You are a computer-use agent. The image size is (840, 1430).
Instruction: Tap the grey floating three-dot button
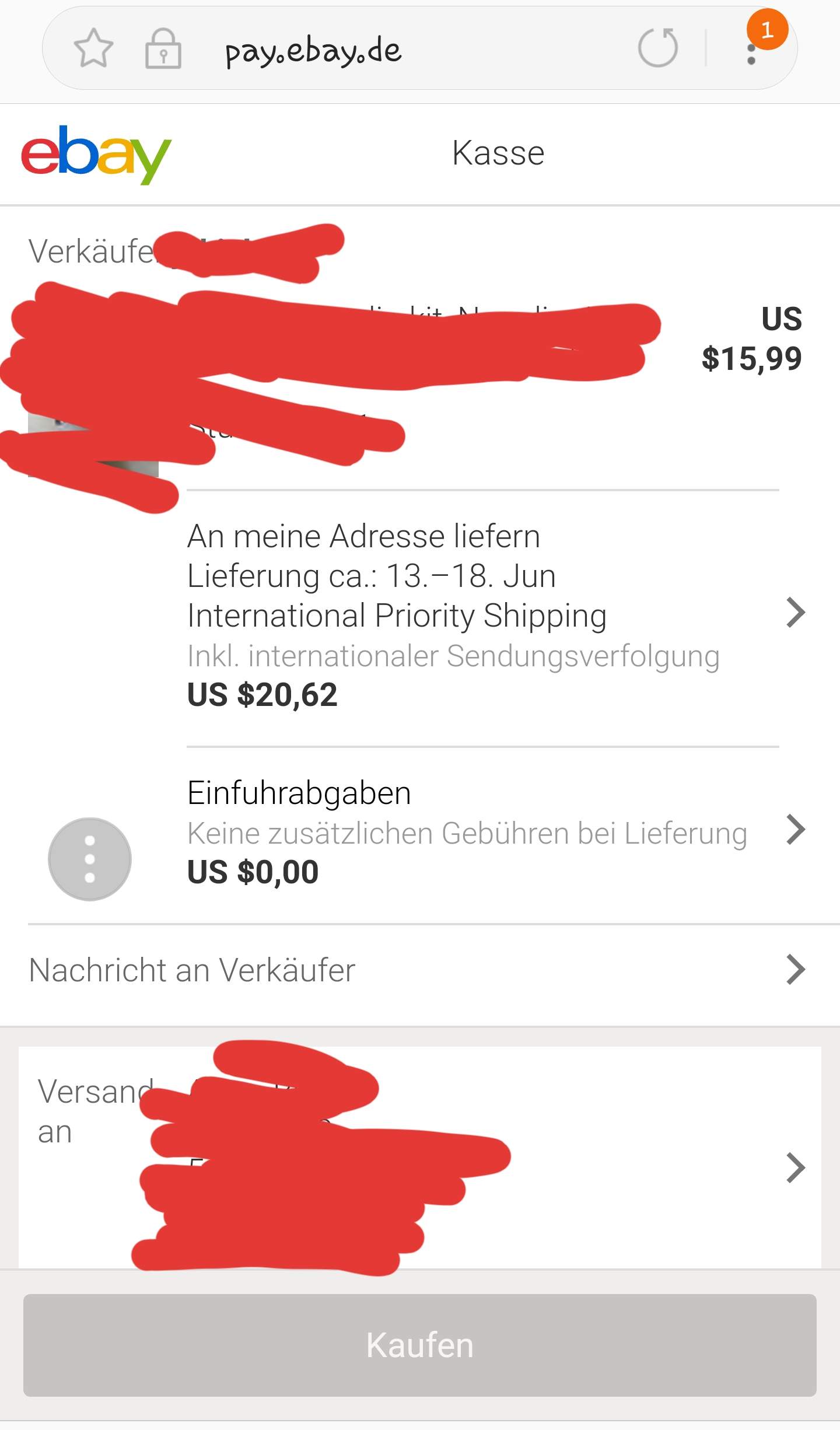tap(90, 859)
